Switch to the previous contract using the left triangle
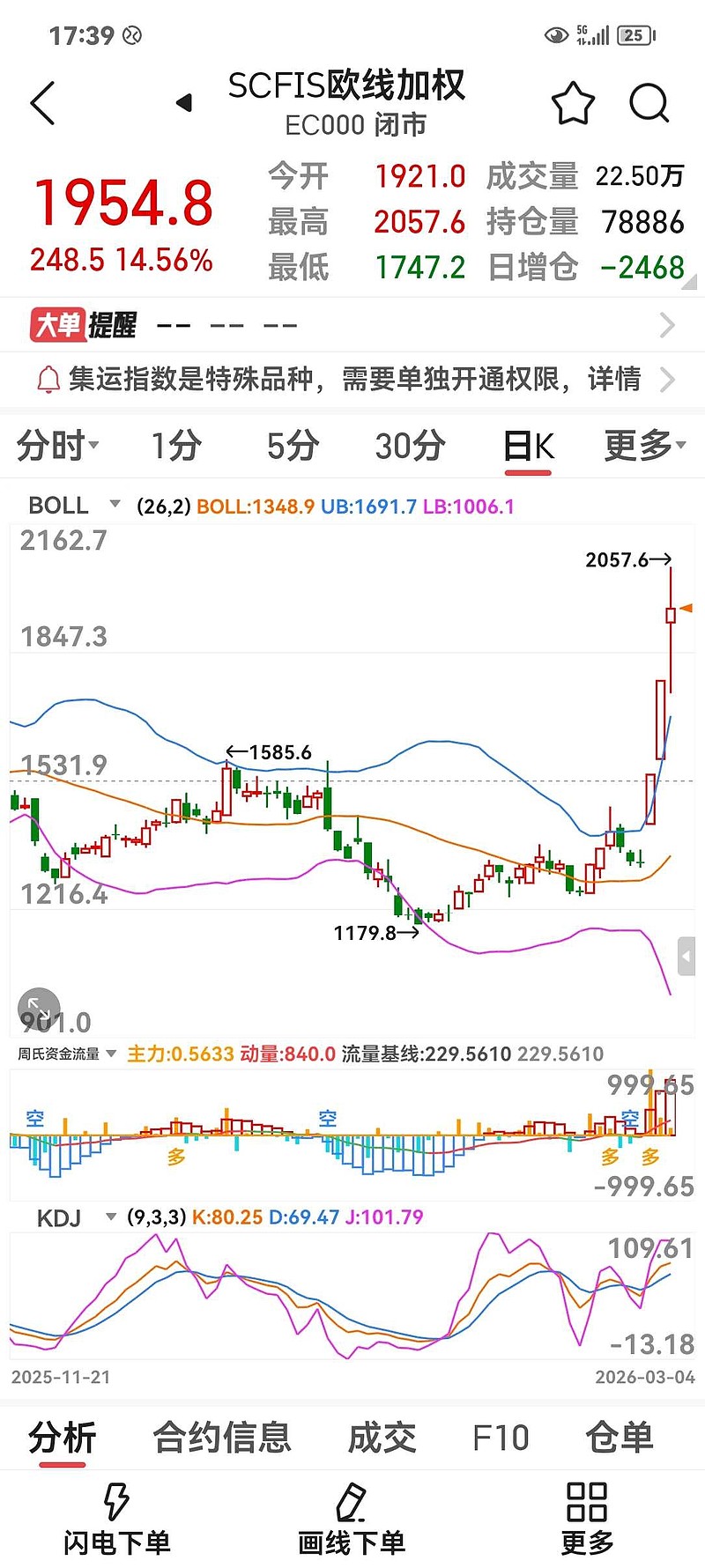This screenshot has width=705, height=1568. [184, 103]
